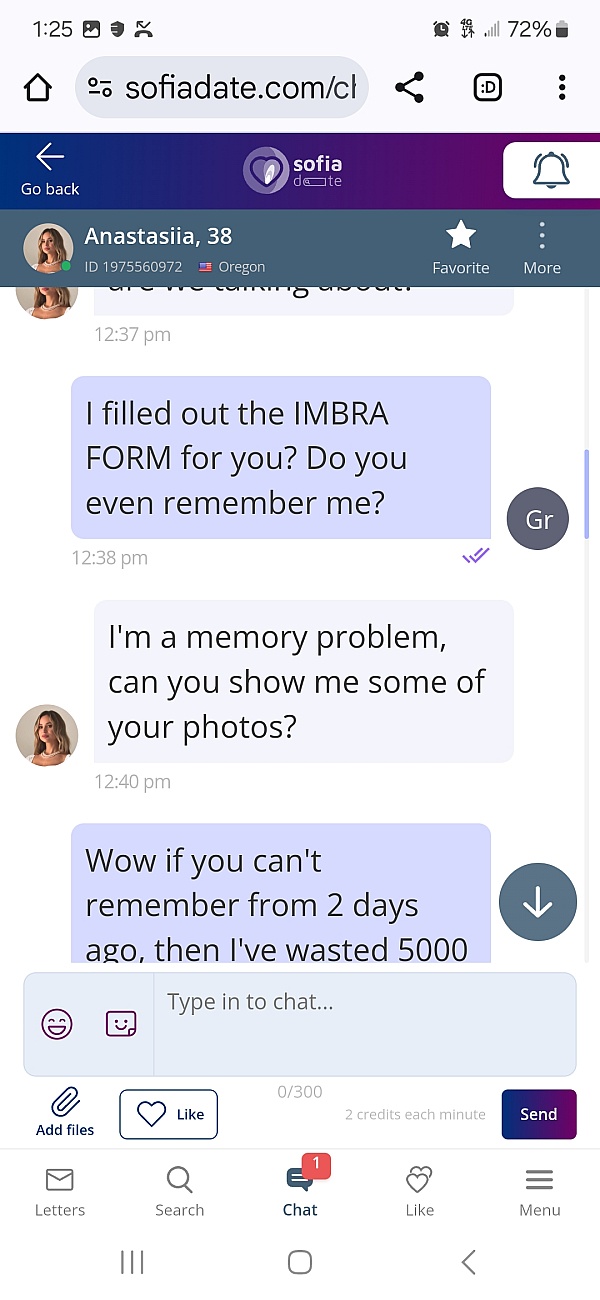
Task: Open the emoji picker
Action: point(57,1024)
